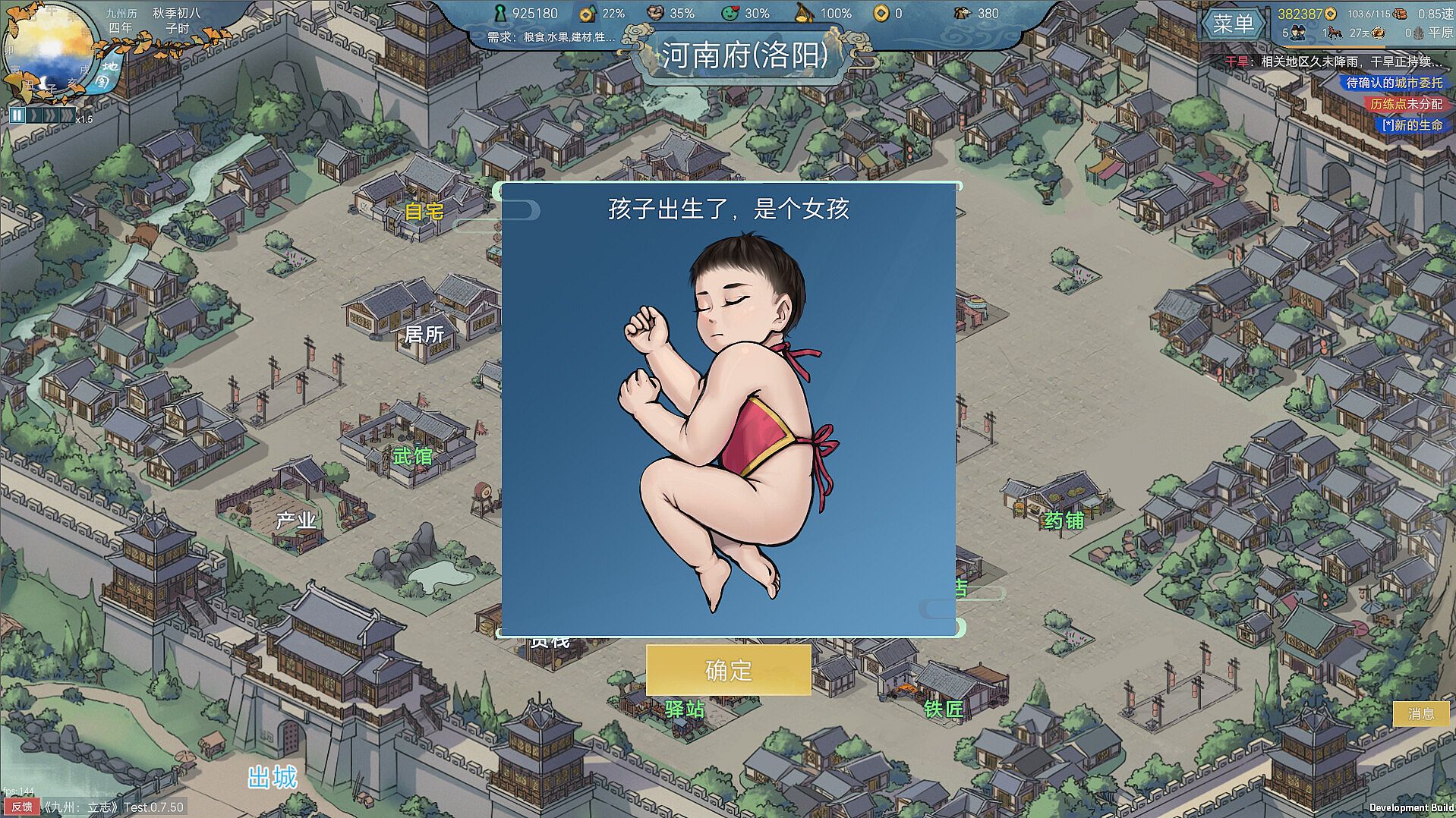
Task: Leave the city via 出城
Action: [272, 777]
